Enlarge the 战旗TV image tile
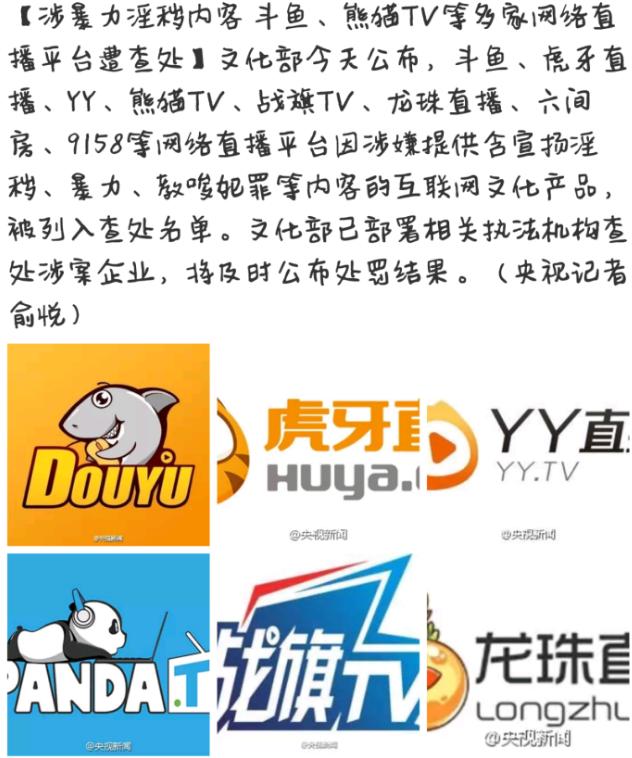This screenshot has width=632, height=758. 319,655
